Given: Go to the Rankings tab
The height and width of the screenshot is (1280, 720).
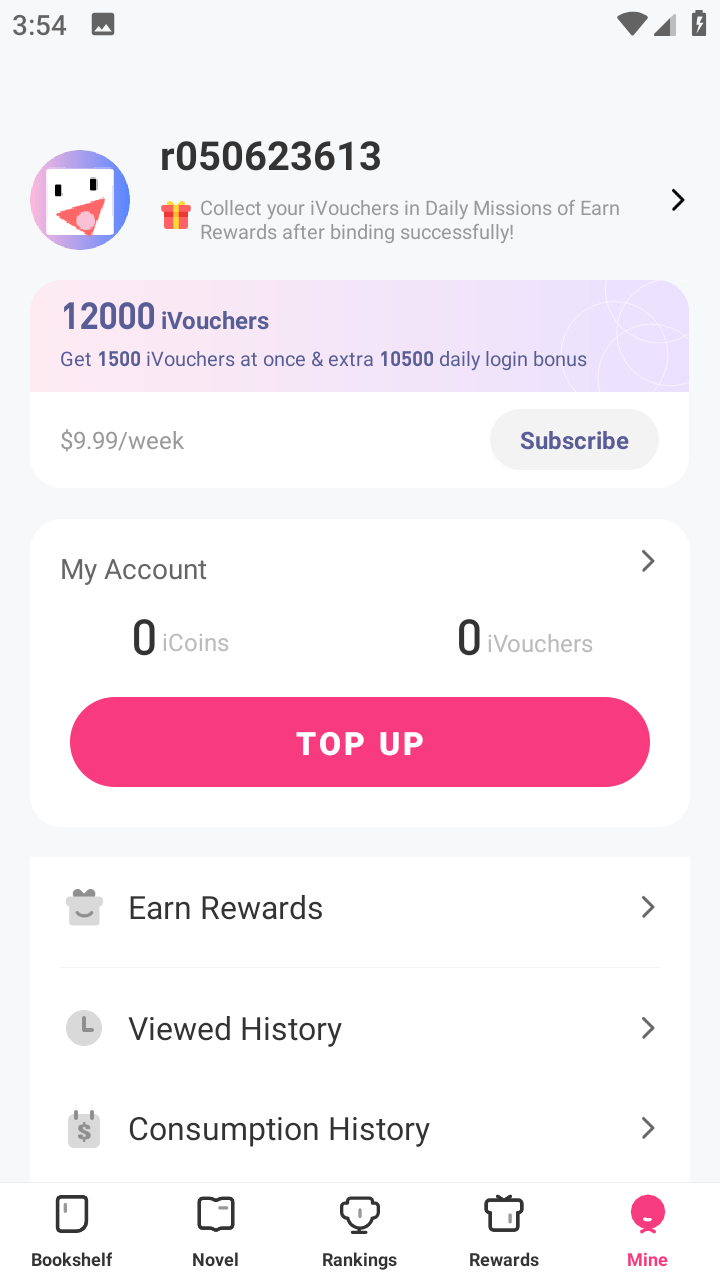Looking at the screenshot, I should [360, 1232].
